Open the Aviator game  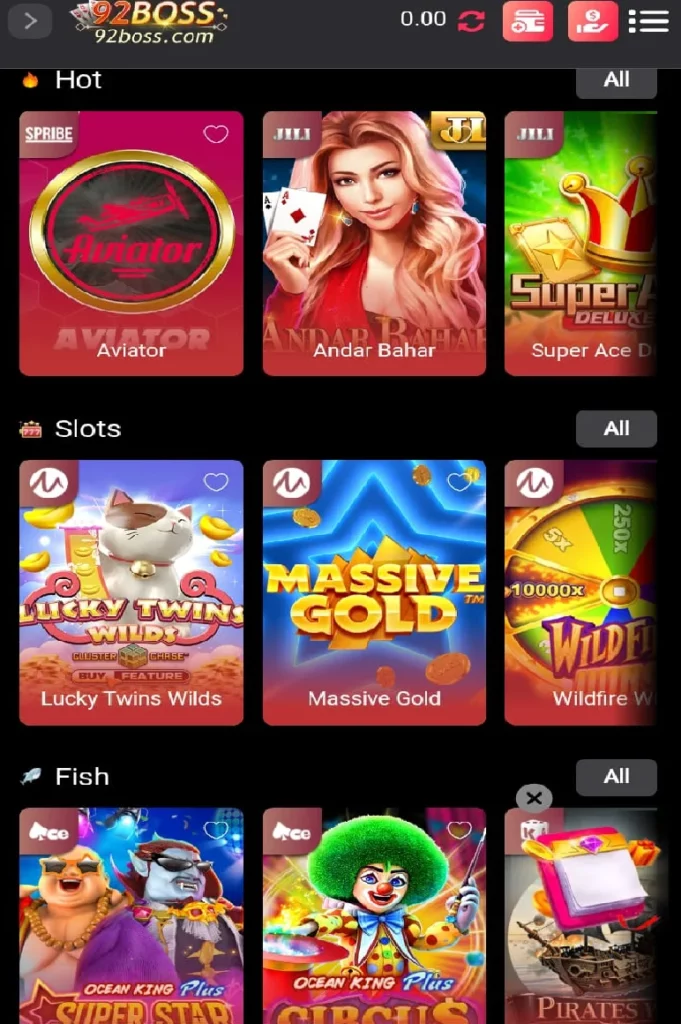coord(131,243)
